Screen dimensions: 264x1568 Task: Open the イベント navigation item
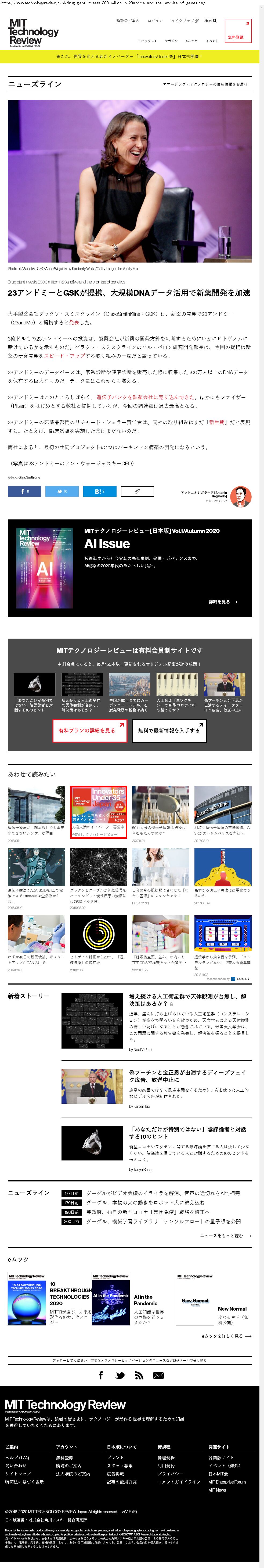212,41
